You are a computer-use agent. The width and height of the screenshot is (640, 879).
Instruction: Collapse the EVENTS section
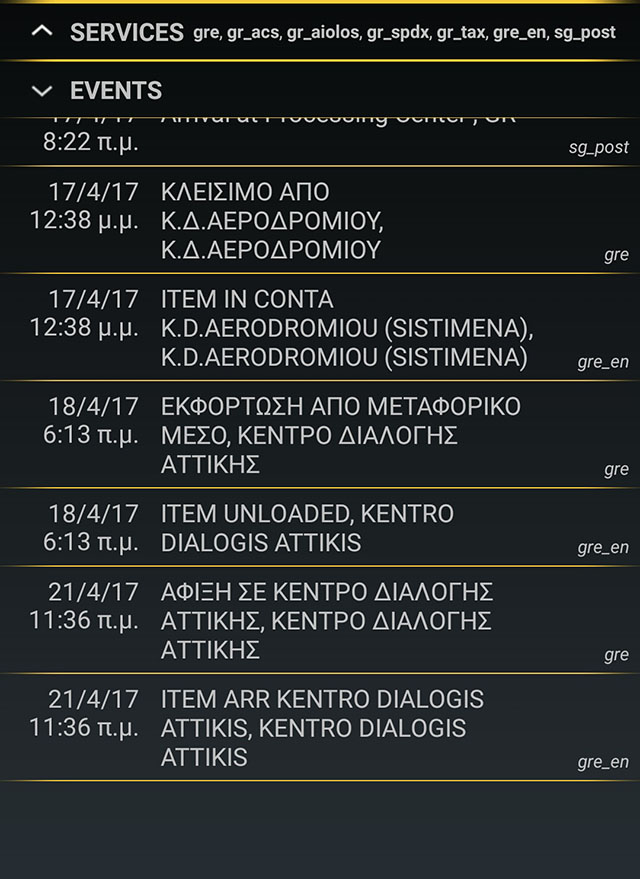[41, 91]
